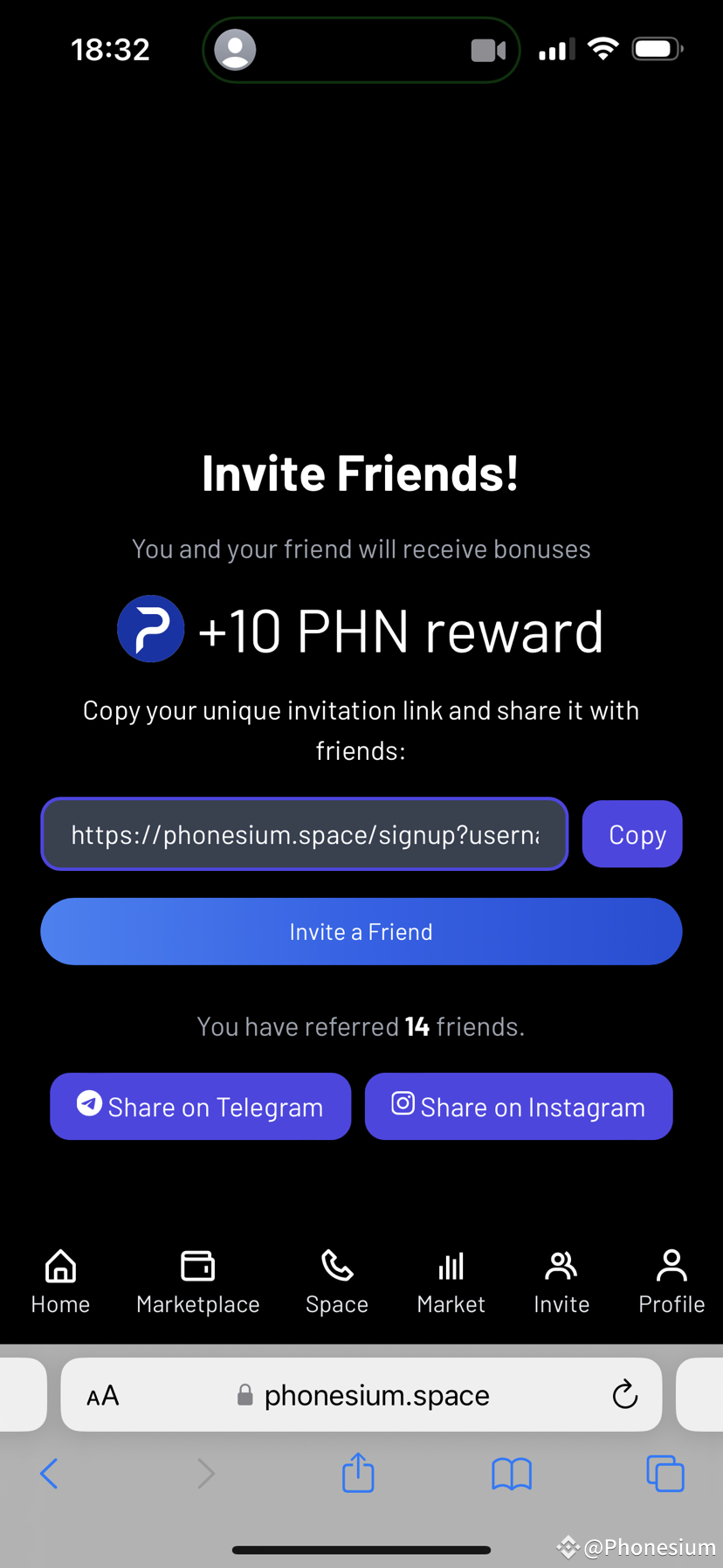
Task: Open the Marketplace tab
Action: (x=198, y=1281)
